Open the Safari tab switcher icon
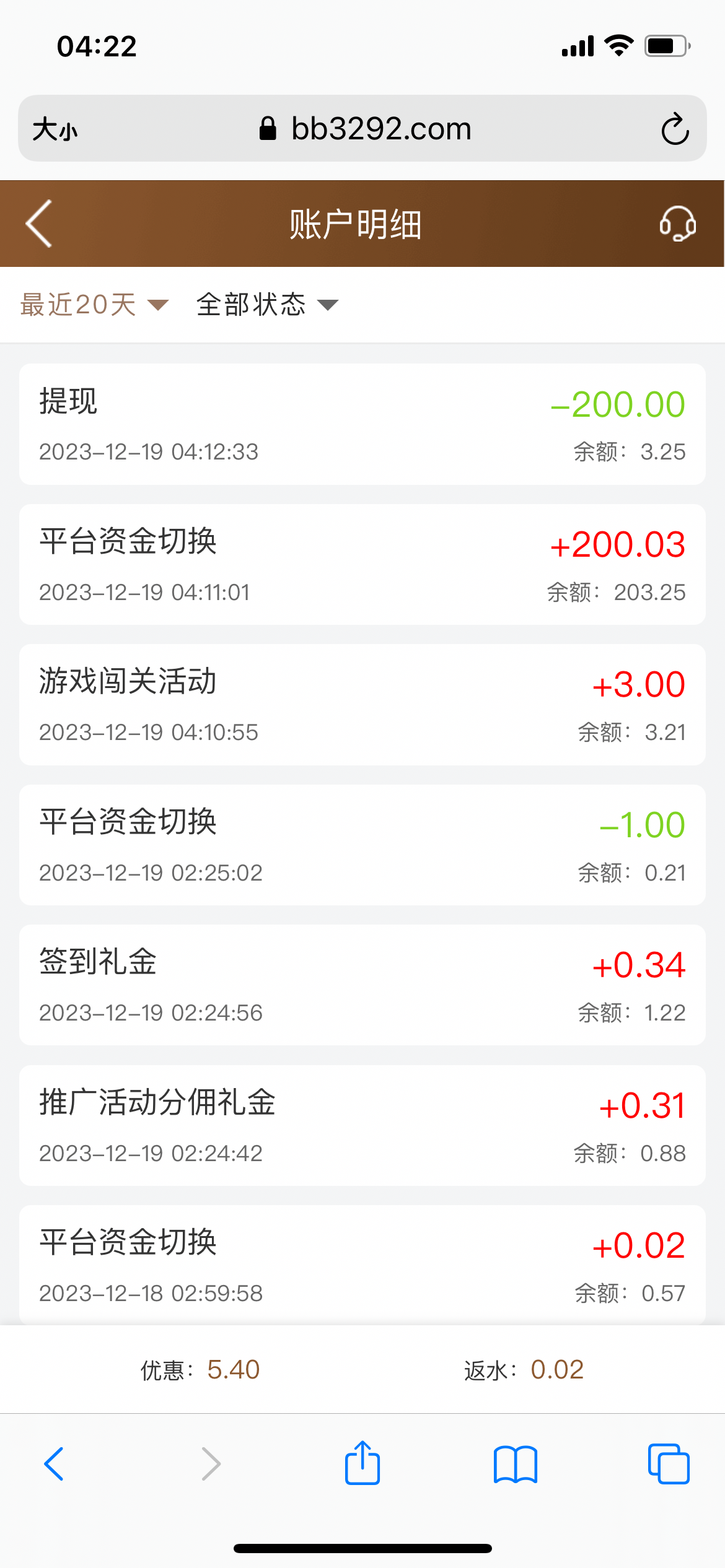 pyautogui.click(x=668, y=1462)
